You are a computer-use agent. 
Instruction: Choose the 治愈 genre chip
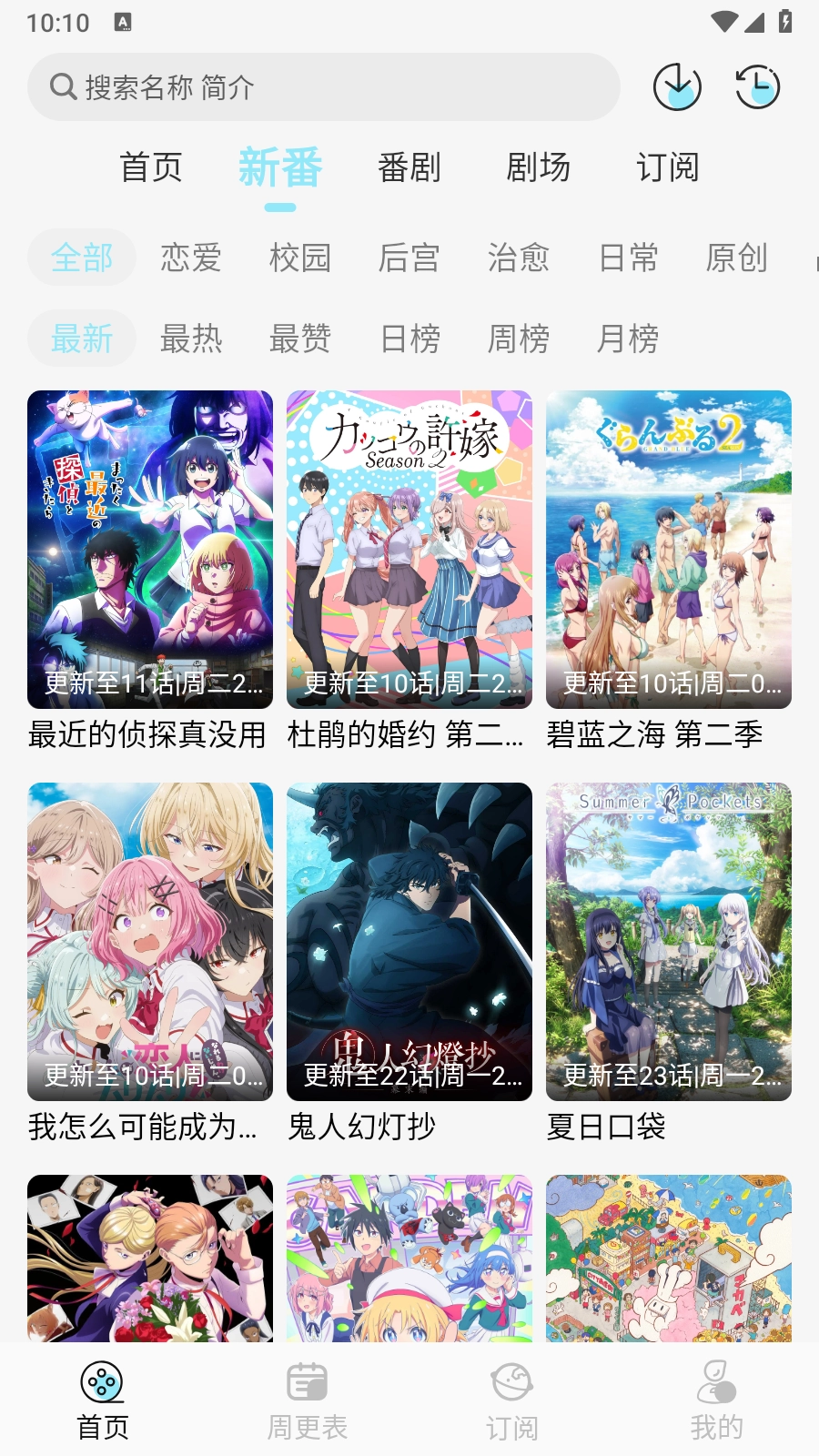[519, 258]
